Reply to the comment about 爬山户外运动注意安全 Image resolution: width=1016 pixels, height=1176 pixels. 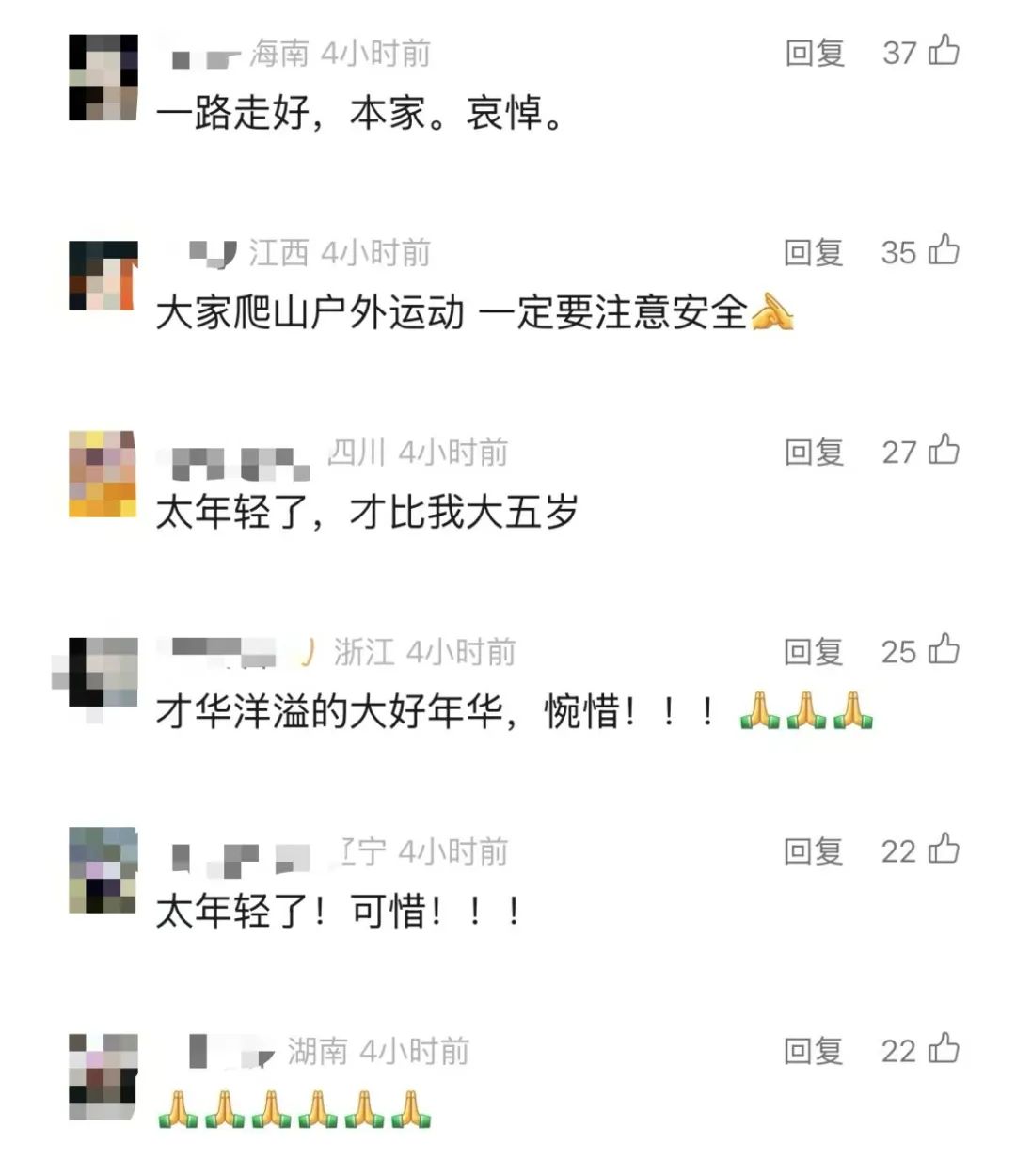[x=815, y=252]
